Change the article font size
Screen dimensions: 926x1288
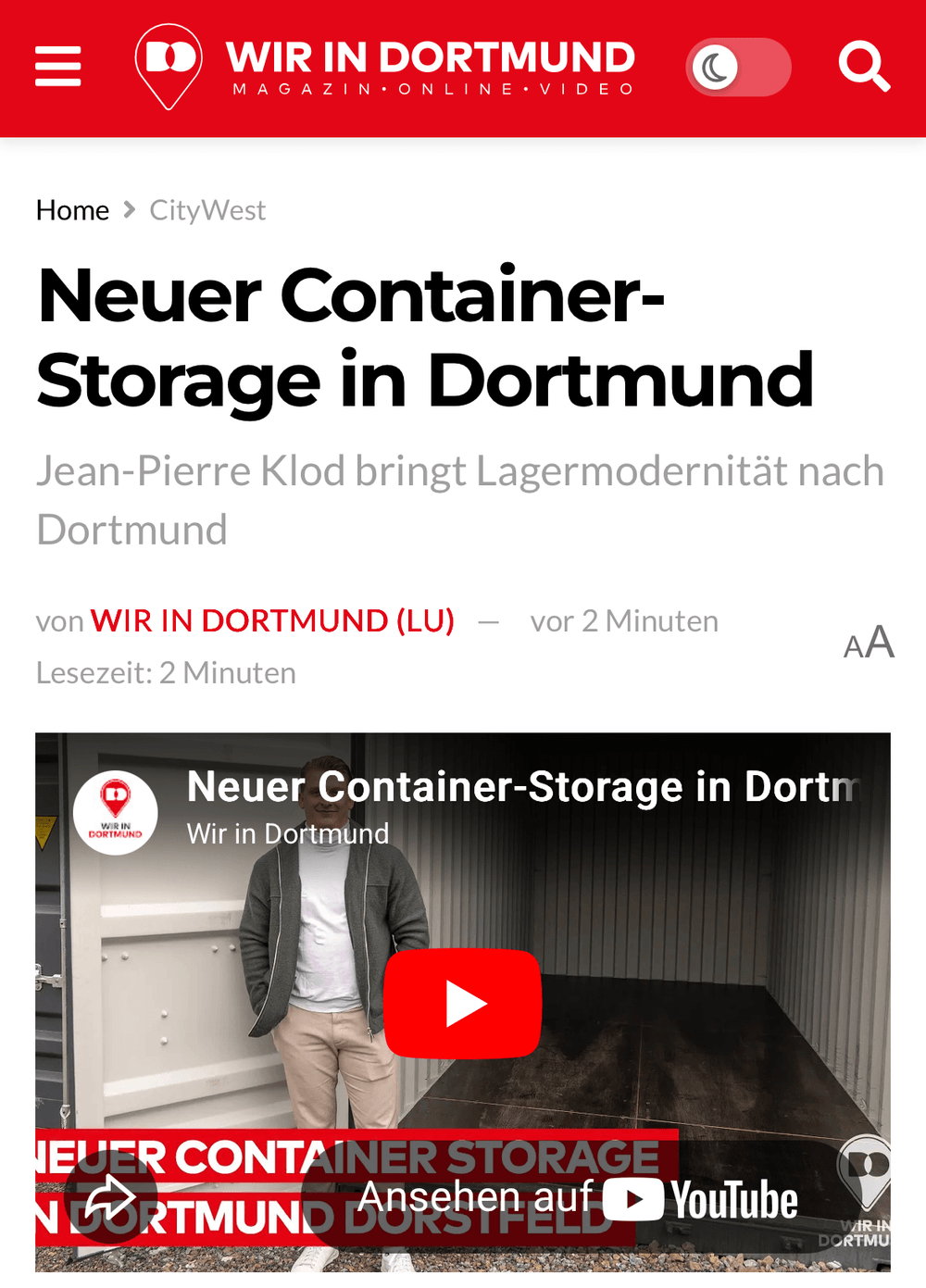(869, 643)
